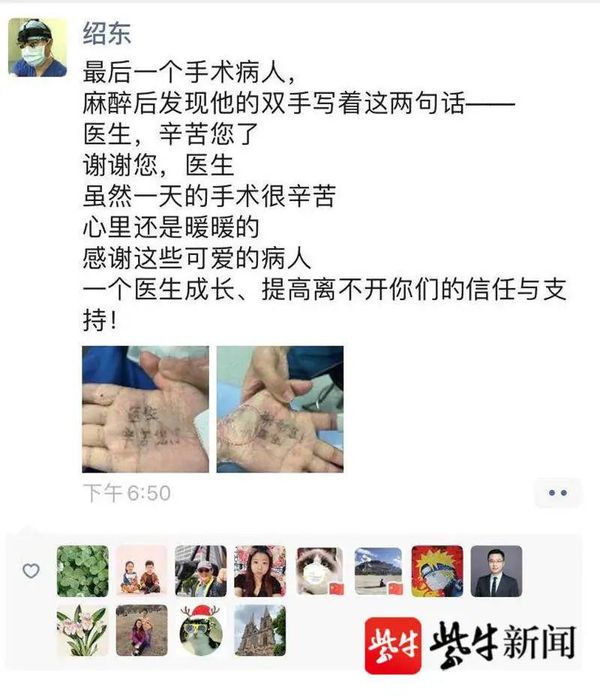This screenshot has height=699, width=600.
Task: Open 绍东's profile picture
Action: [x=37, y=47]
